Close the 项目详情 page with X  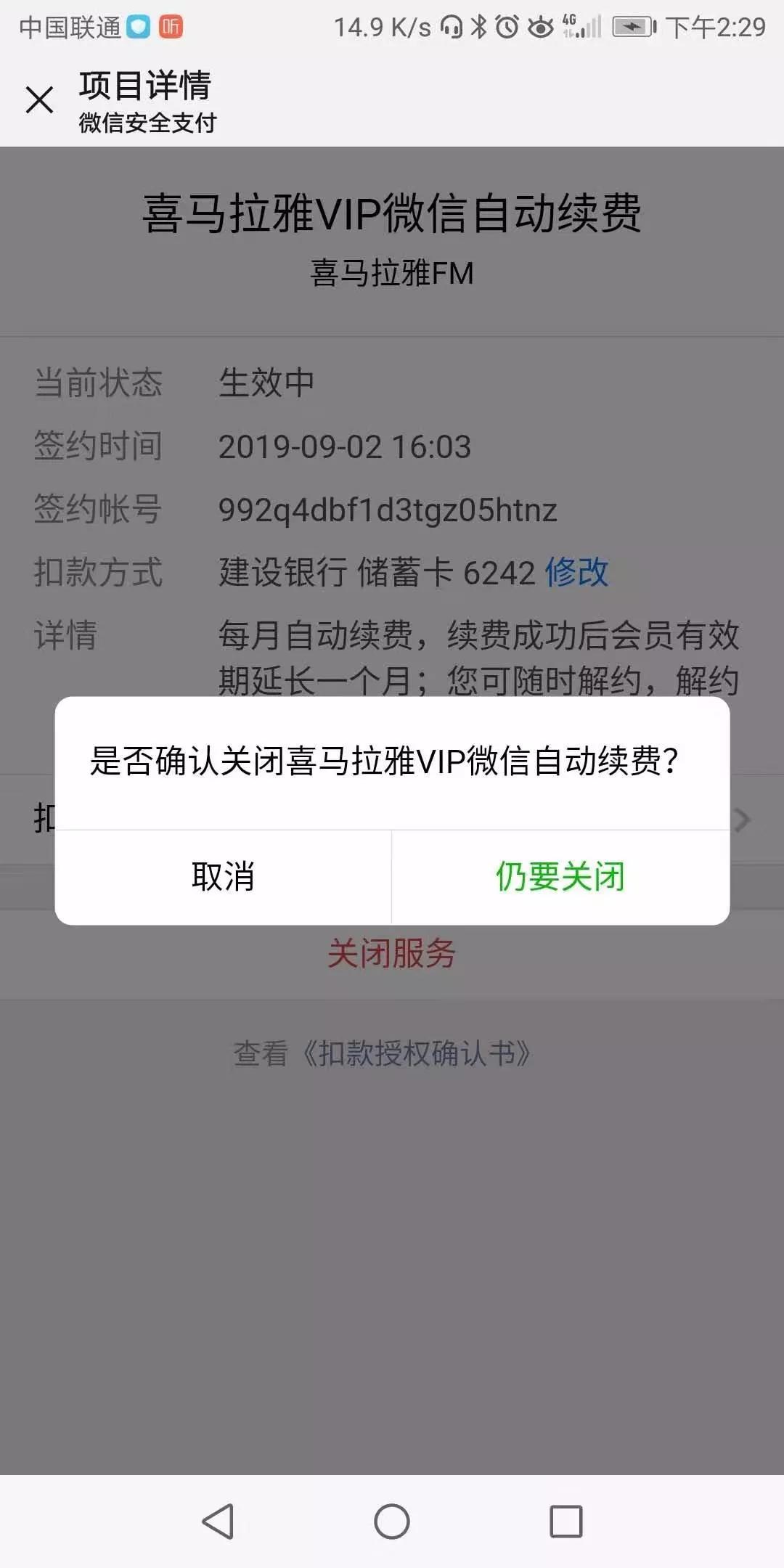[x=39, y=100]
